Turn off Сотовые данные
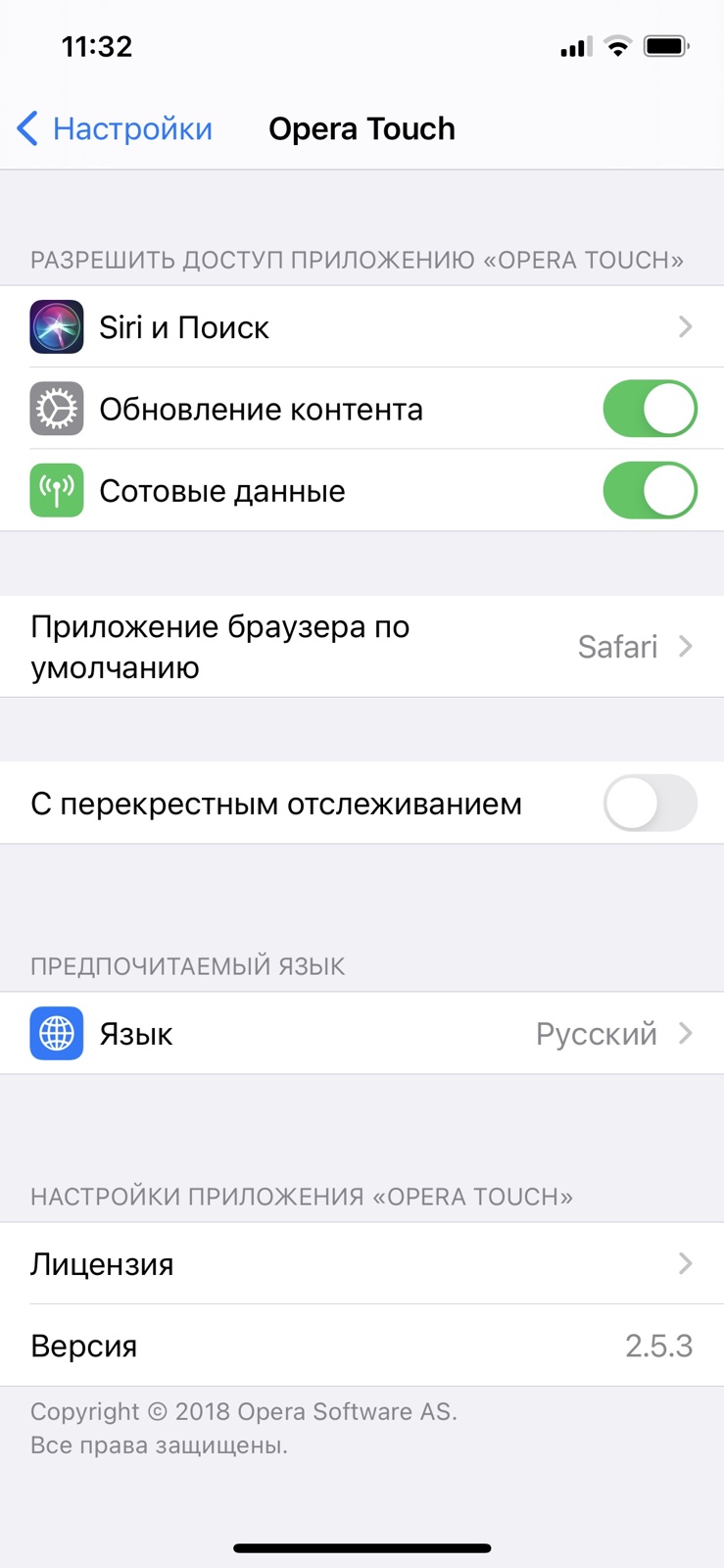This screenshot has width=724, height=1568. click(649, 491)
